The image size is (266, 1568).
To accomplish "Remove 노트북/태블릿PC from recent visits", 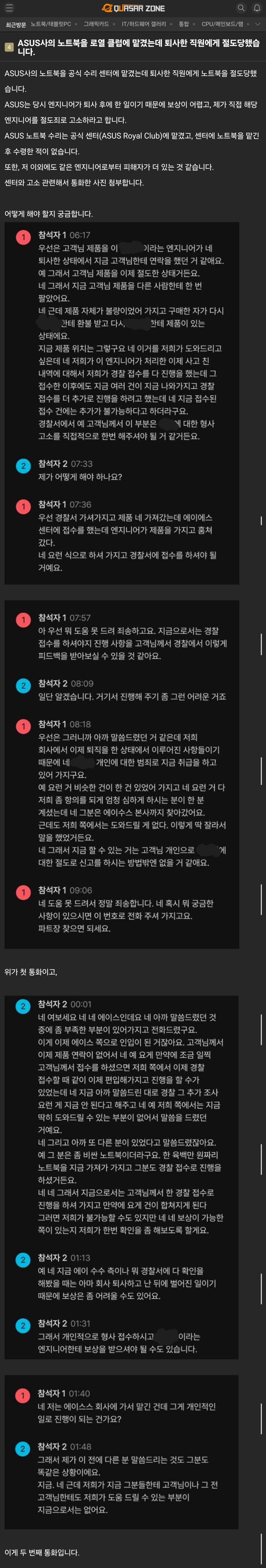I will (x=76, y=24).
